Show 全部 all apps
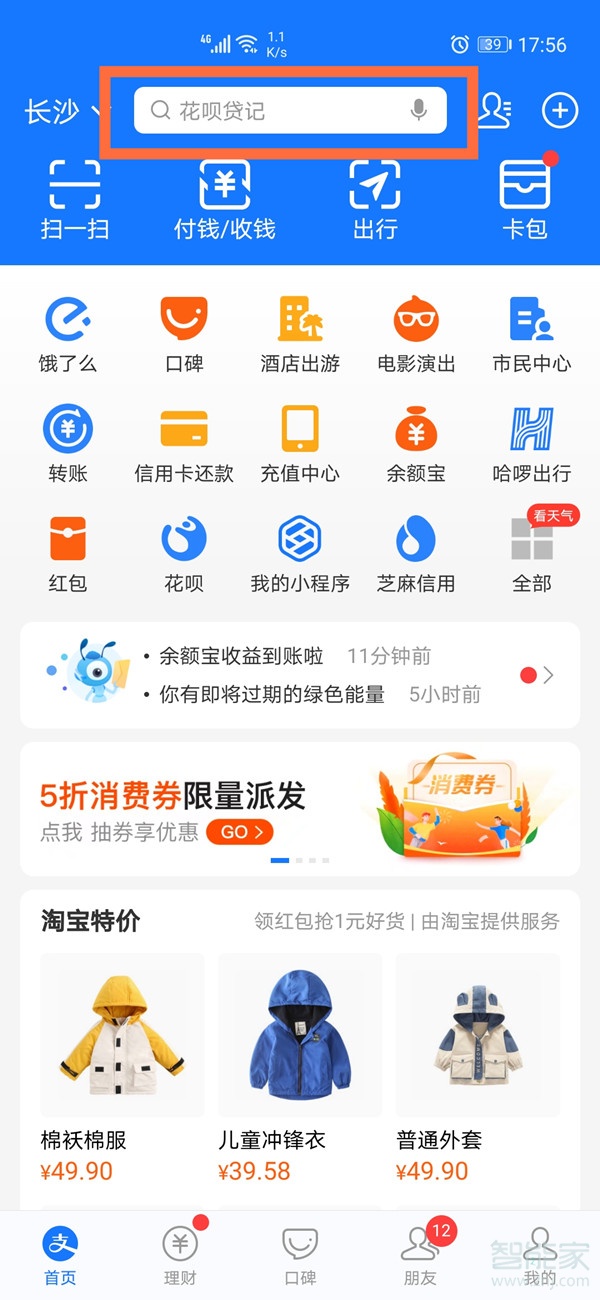Viewport: 600px width, 1300px height. pos(532,555)
